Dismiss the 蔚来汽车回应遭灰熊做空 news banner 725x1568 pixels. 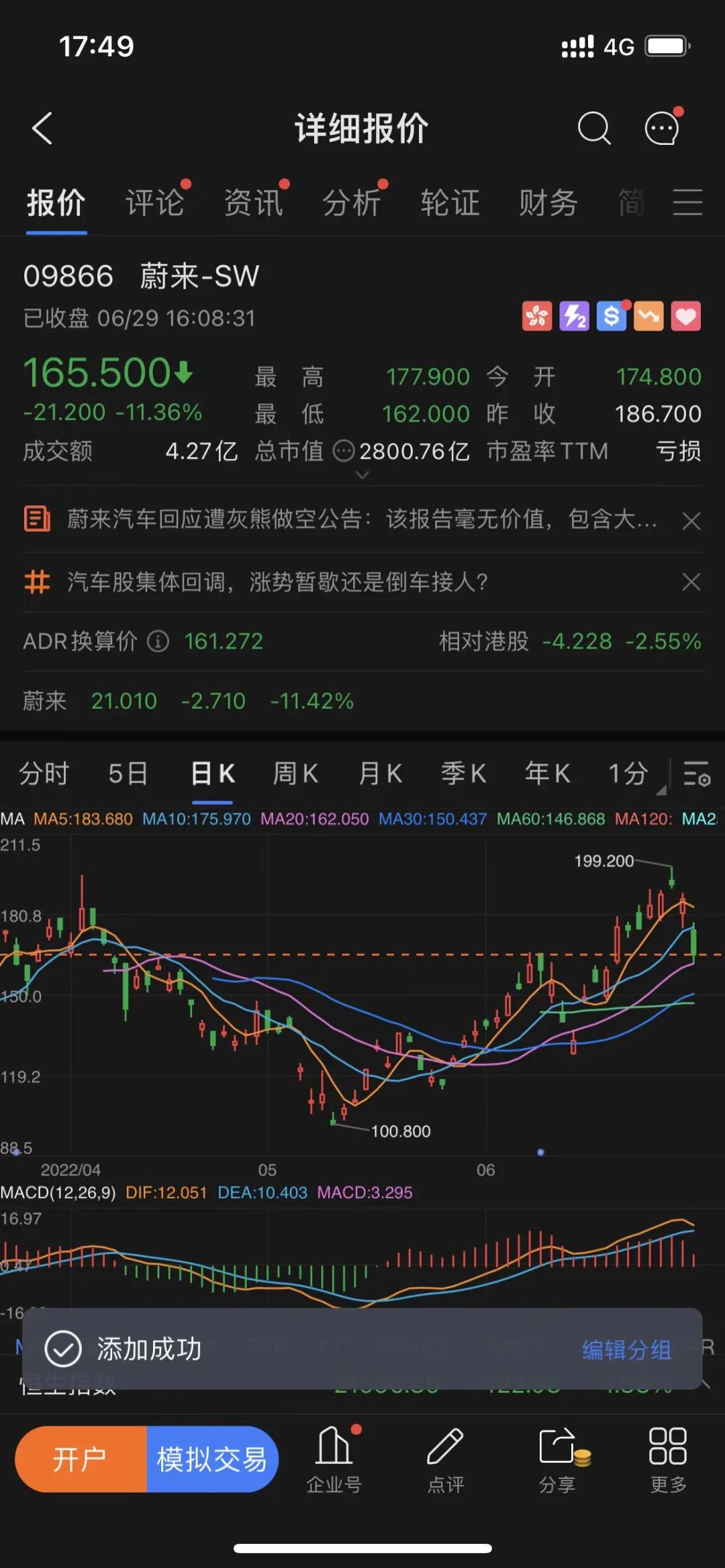[691, 521]
